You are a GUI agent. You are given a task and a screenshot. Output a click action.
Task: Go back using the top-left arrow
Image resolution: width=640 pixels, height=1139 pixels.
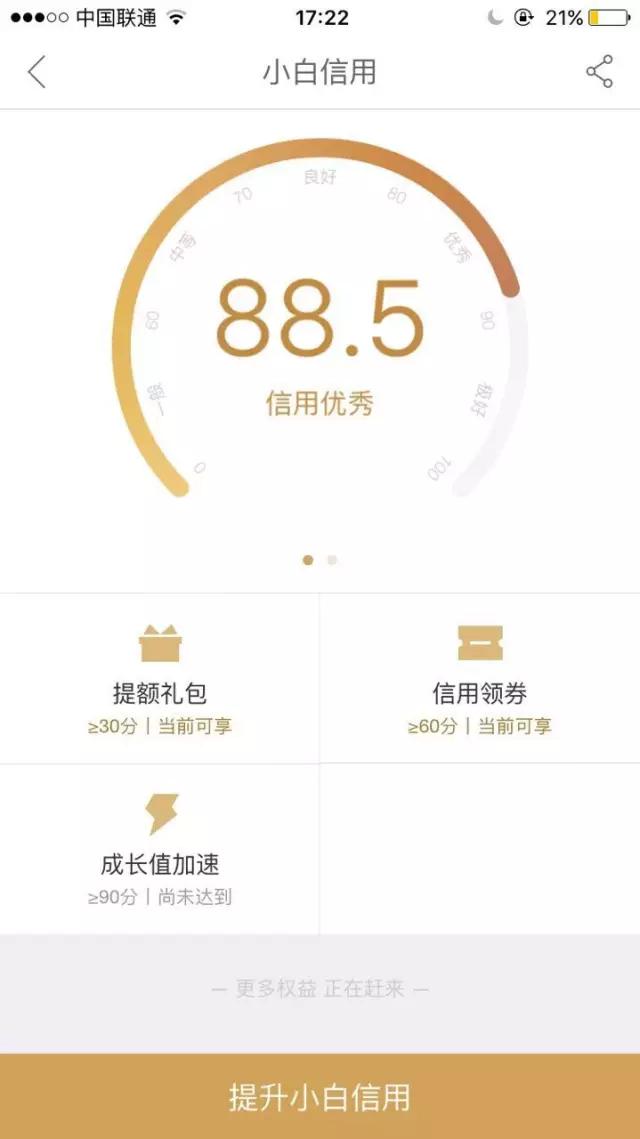point(37,73)
